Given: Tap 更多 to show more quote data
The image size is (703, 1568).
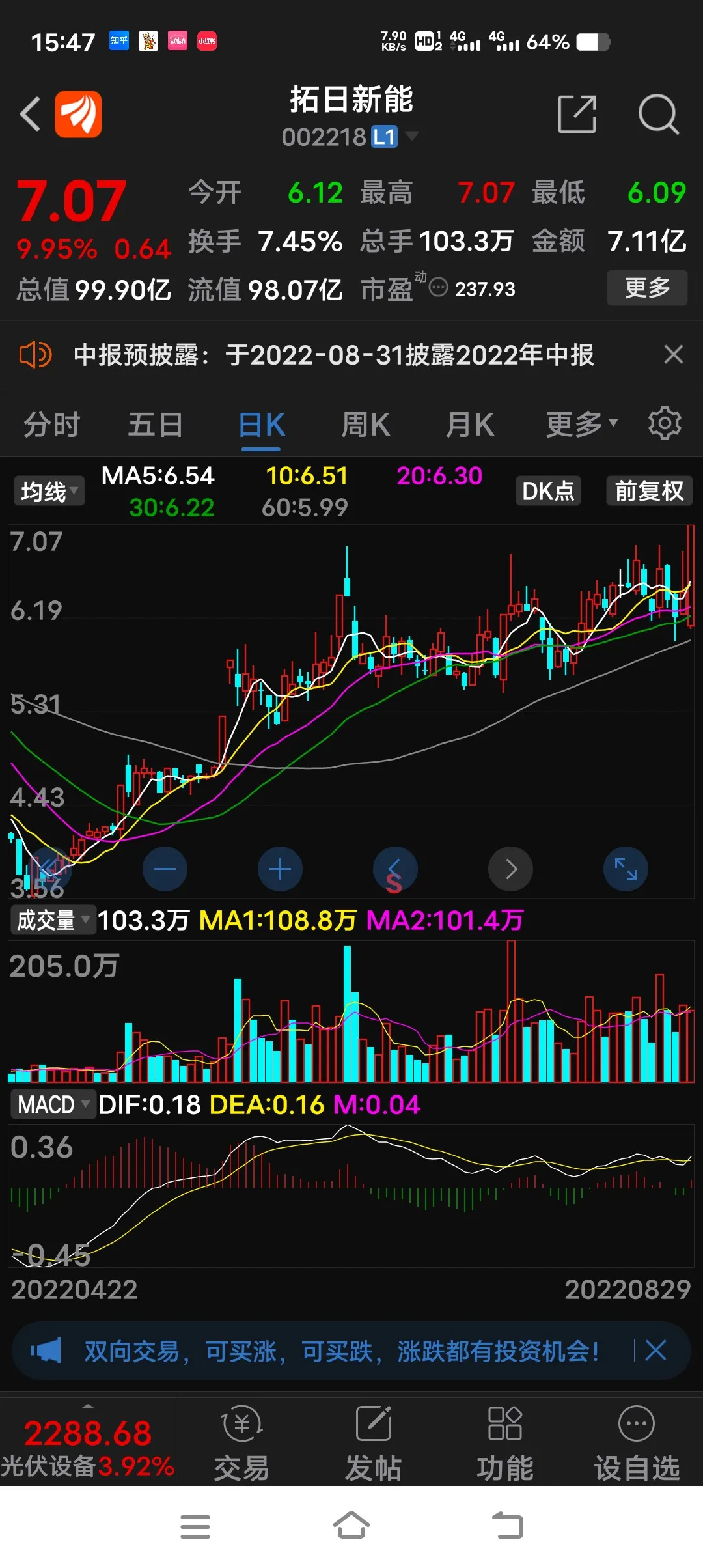Looking at the screenshot, I should 647,288.
